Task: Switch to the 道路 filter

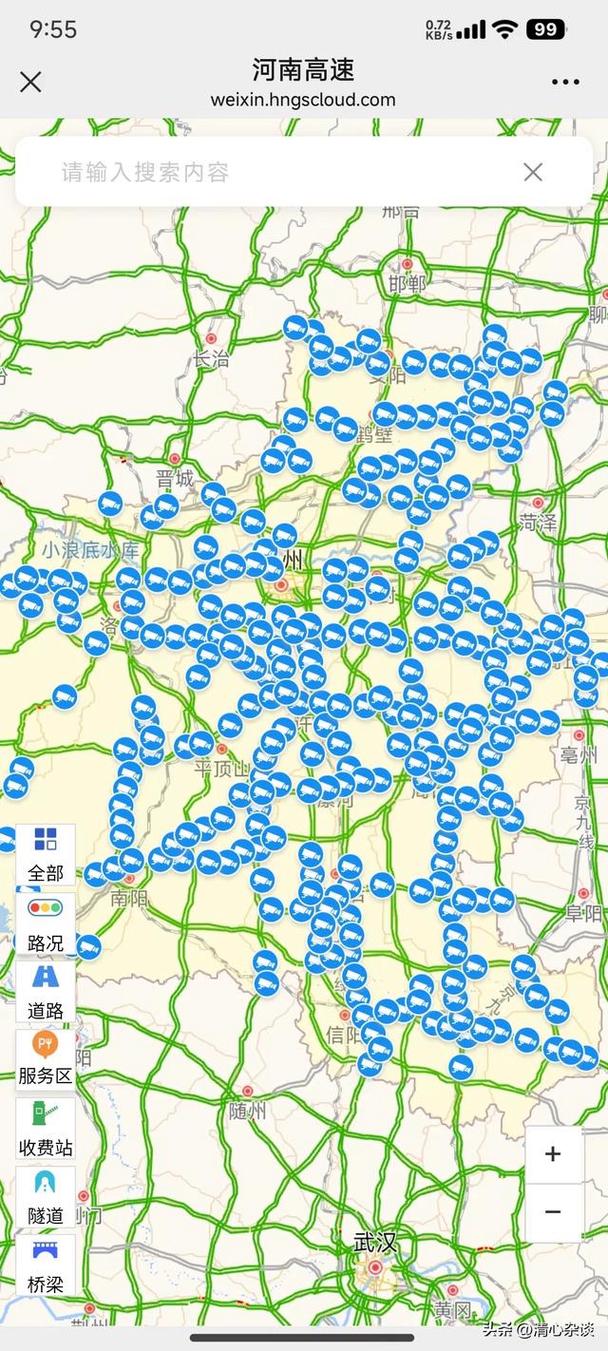Action: [x=45, y=990]
